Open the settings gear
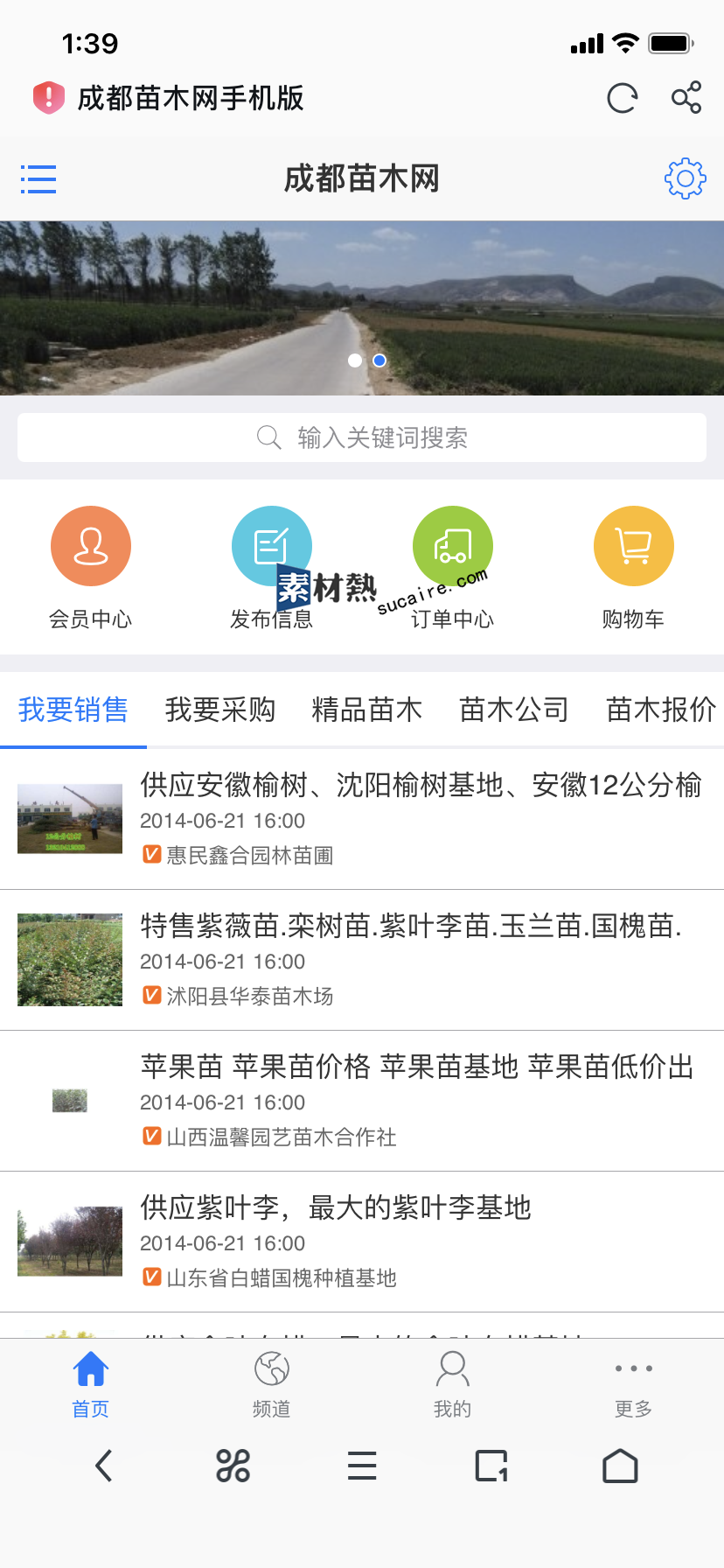 tap(685, 178)
